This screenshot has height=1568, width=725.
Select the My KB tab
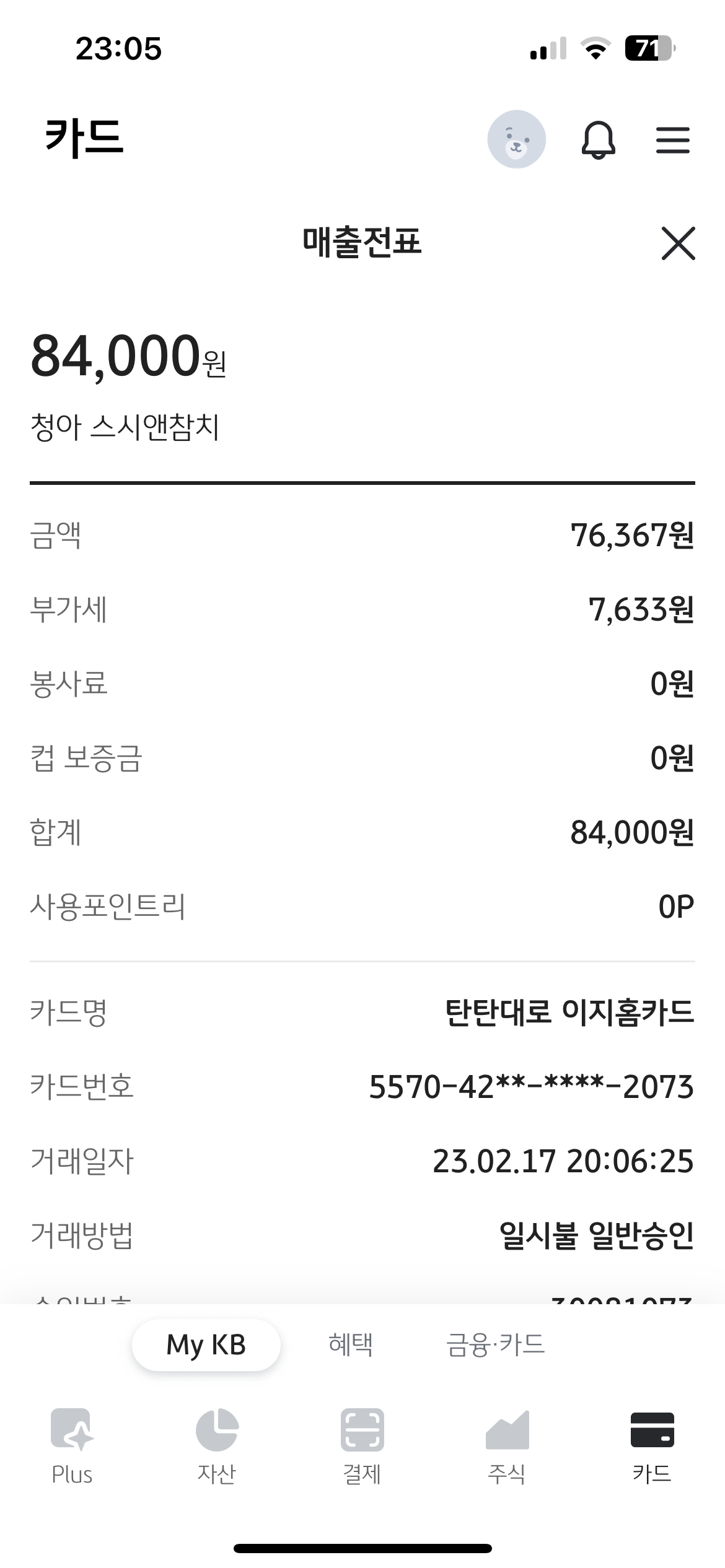click(206, 1344)
